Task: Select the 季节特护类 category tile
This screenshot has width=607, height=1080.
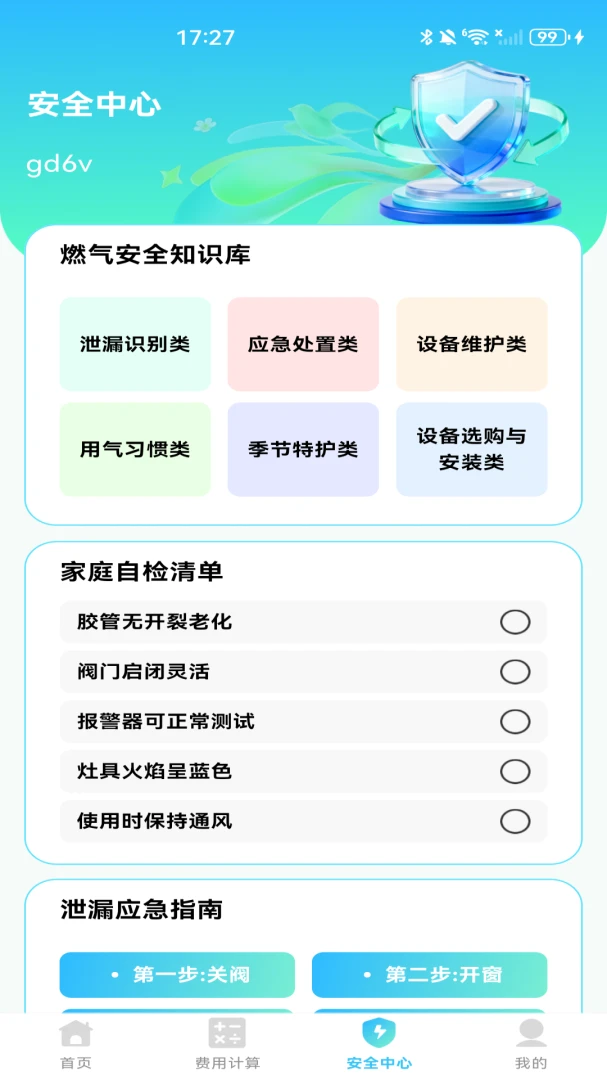Action: [x=303, y=450]
